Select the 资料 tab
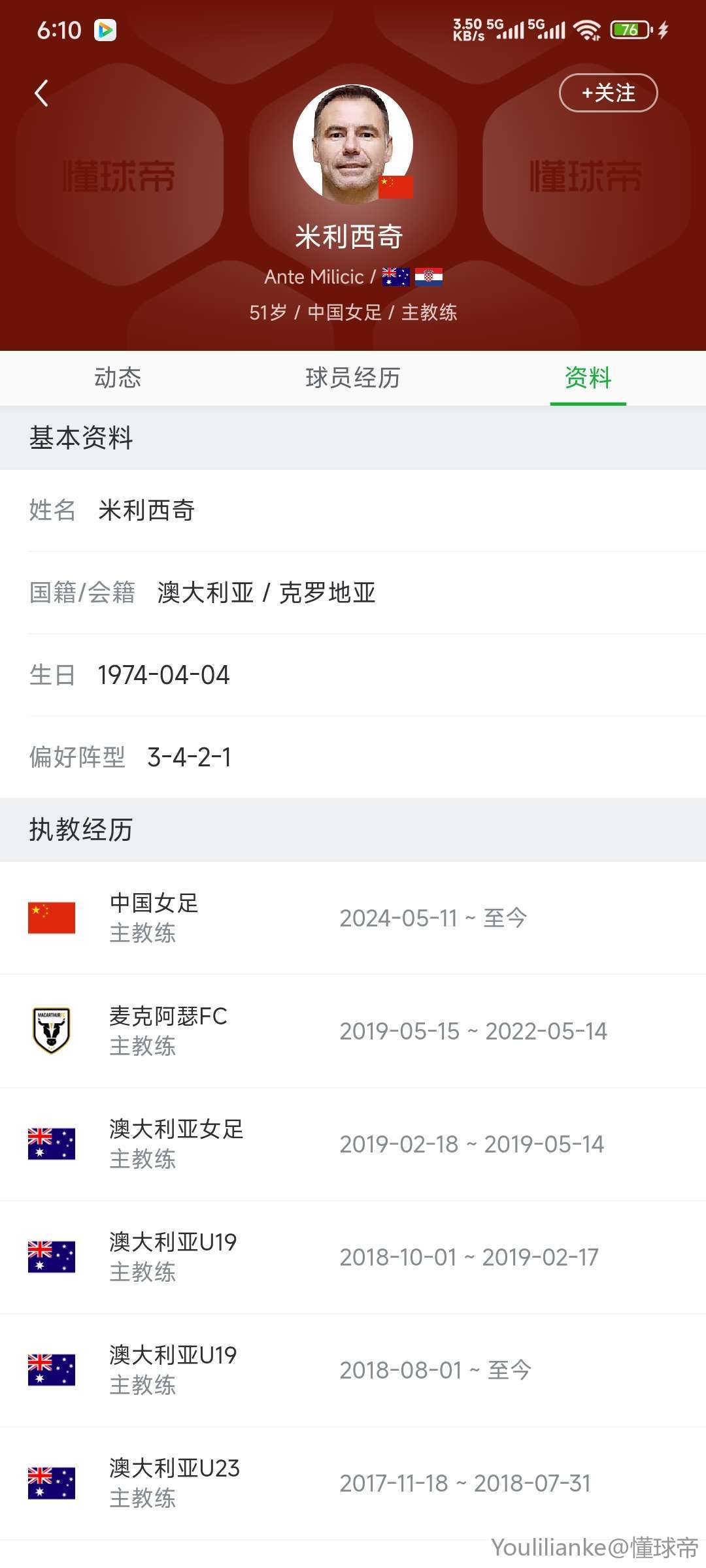706x1568 pixels. tap(588, 378)
